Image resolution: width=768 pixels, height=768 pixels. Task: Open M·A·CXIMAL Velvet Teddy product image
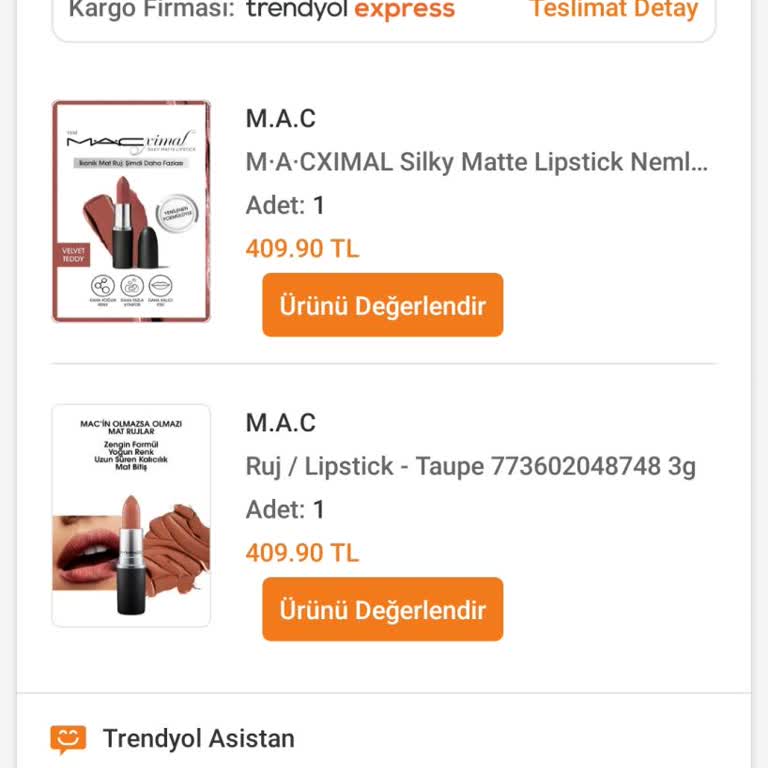(x=131, y=211)
